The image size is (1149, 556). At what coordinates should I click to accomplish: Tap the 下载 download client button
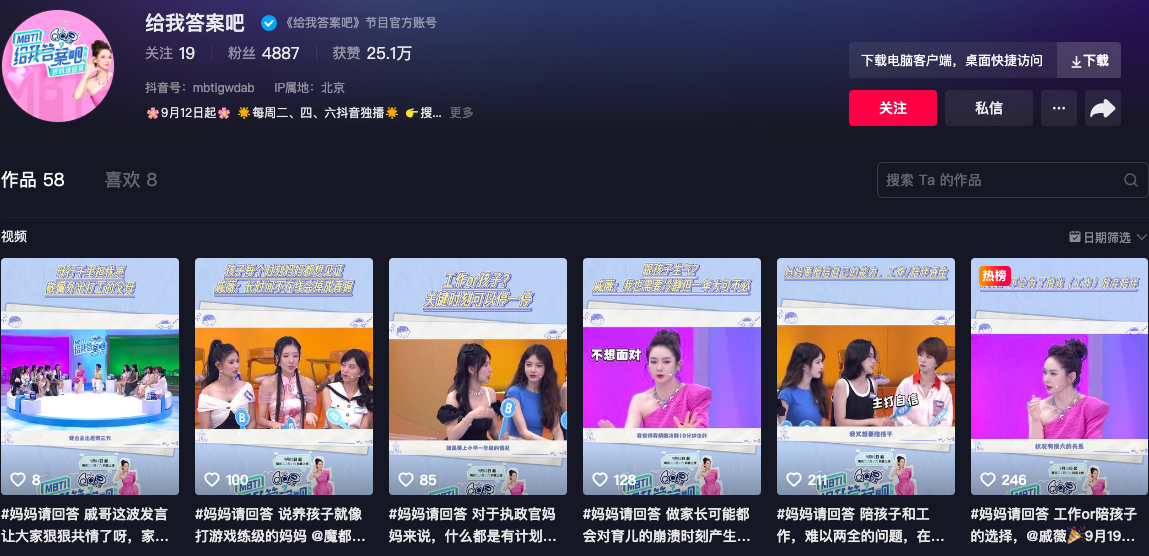click(1089, 60)
